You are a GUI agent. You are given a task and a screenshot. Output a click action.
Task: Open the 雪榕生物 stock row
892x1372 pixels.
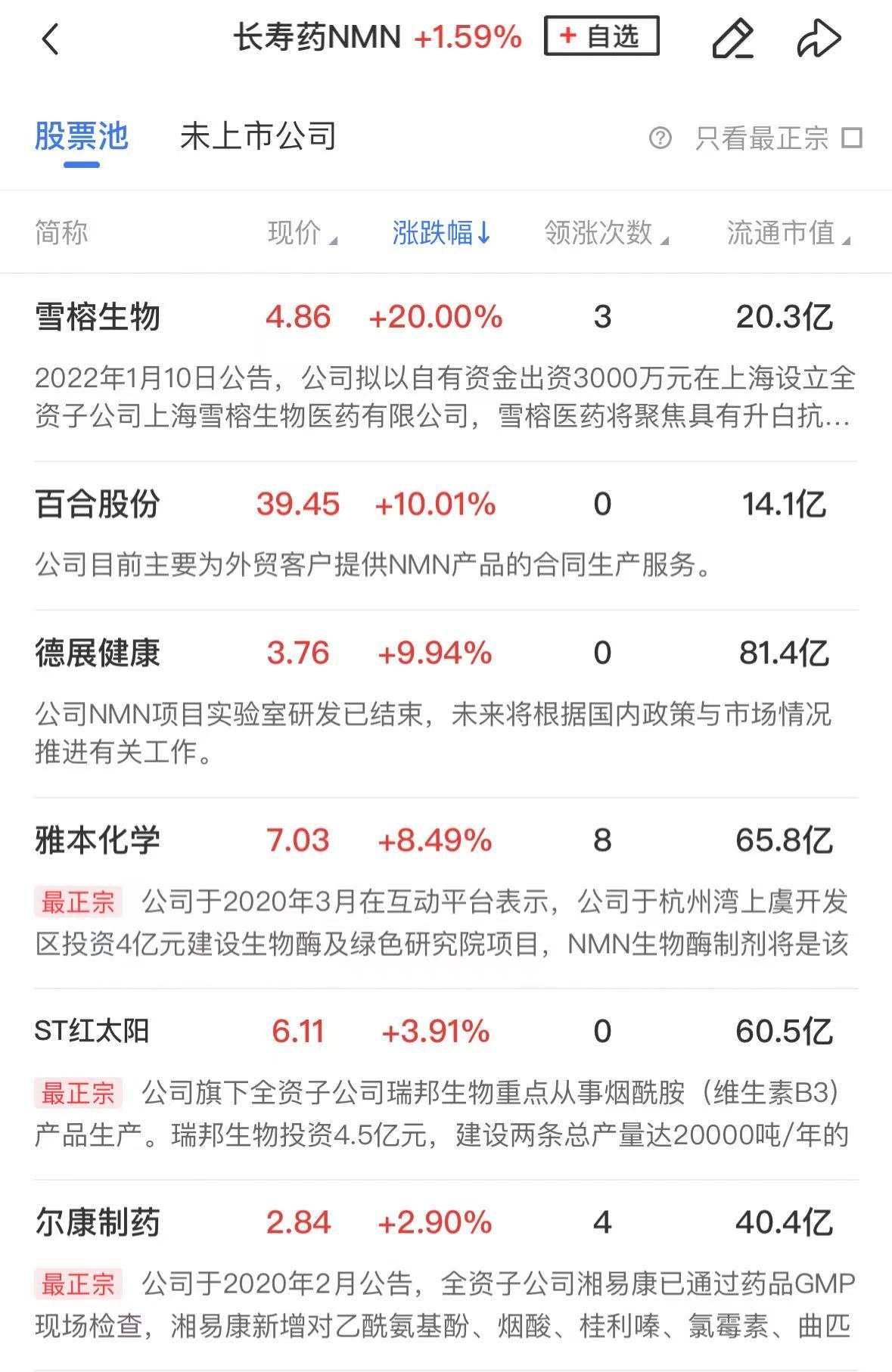(98, 317)
